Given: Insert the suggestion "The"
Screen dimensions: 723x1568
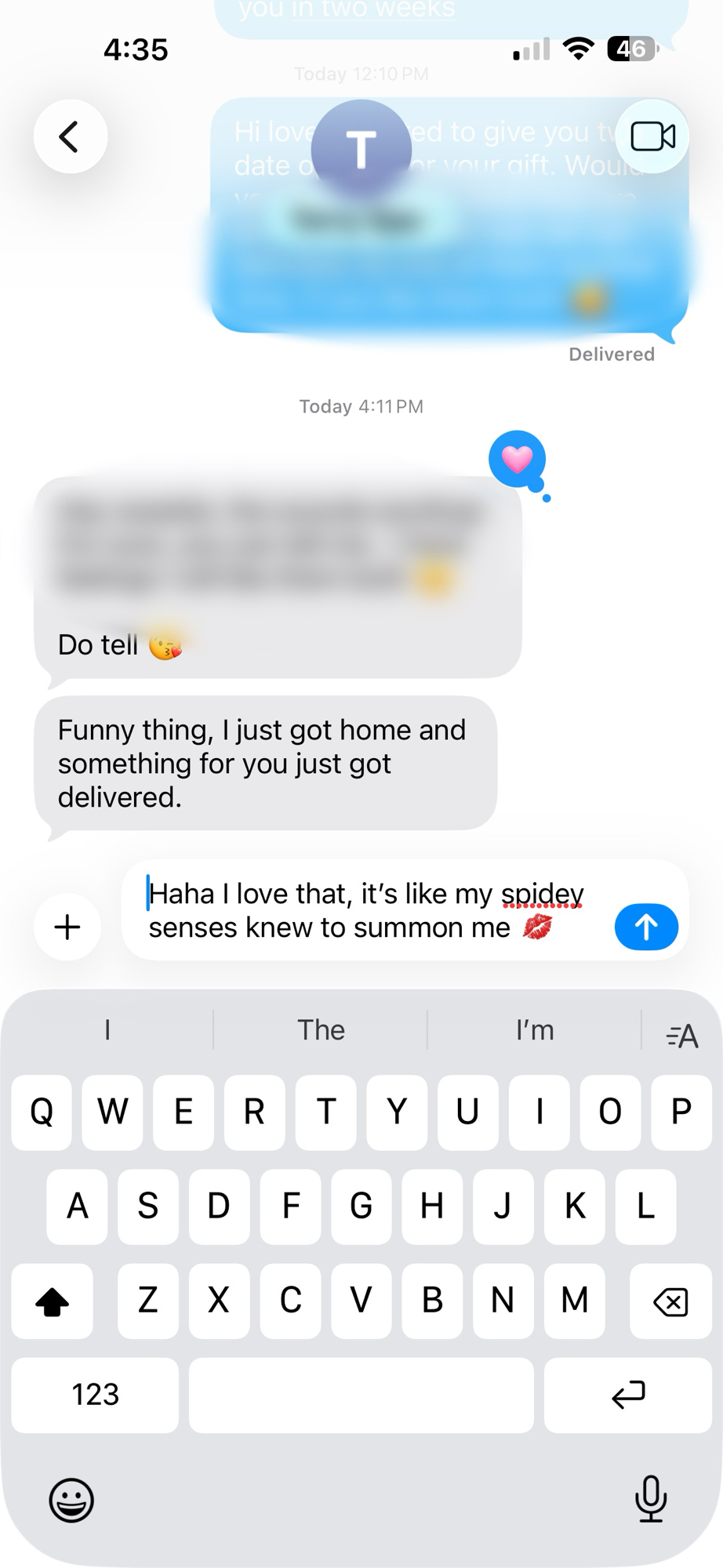Looking at the screenshot, I should [321, 1029].
